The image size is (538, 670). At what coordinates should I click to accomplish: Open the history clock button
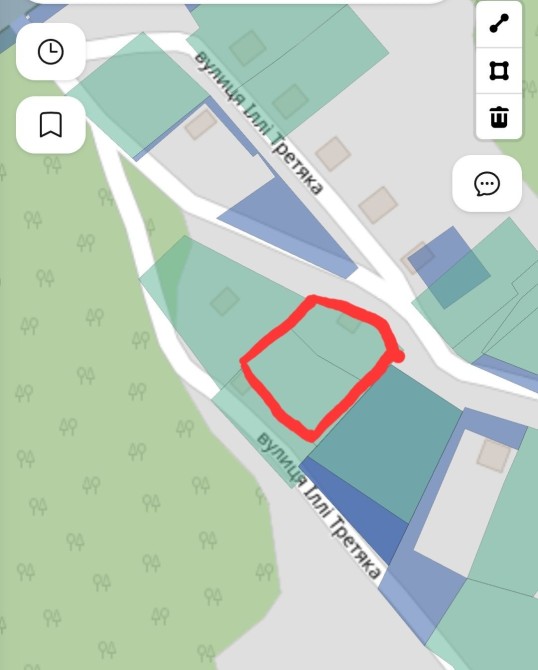click(x=51, y=52)
